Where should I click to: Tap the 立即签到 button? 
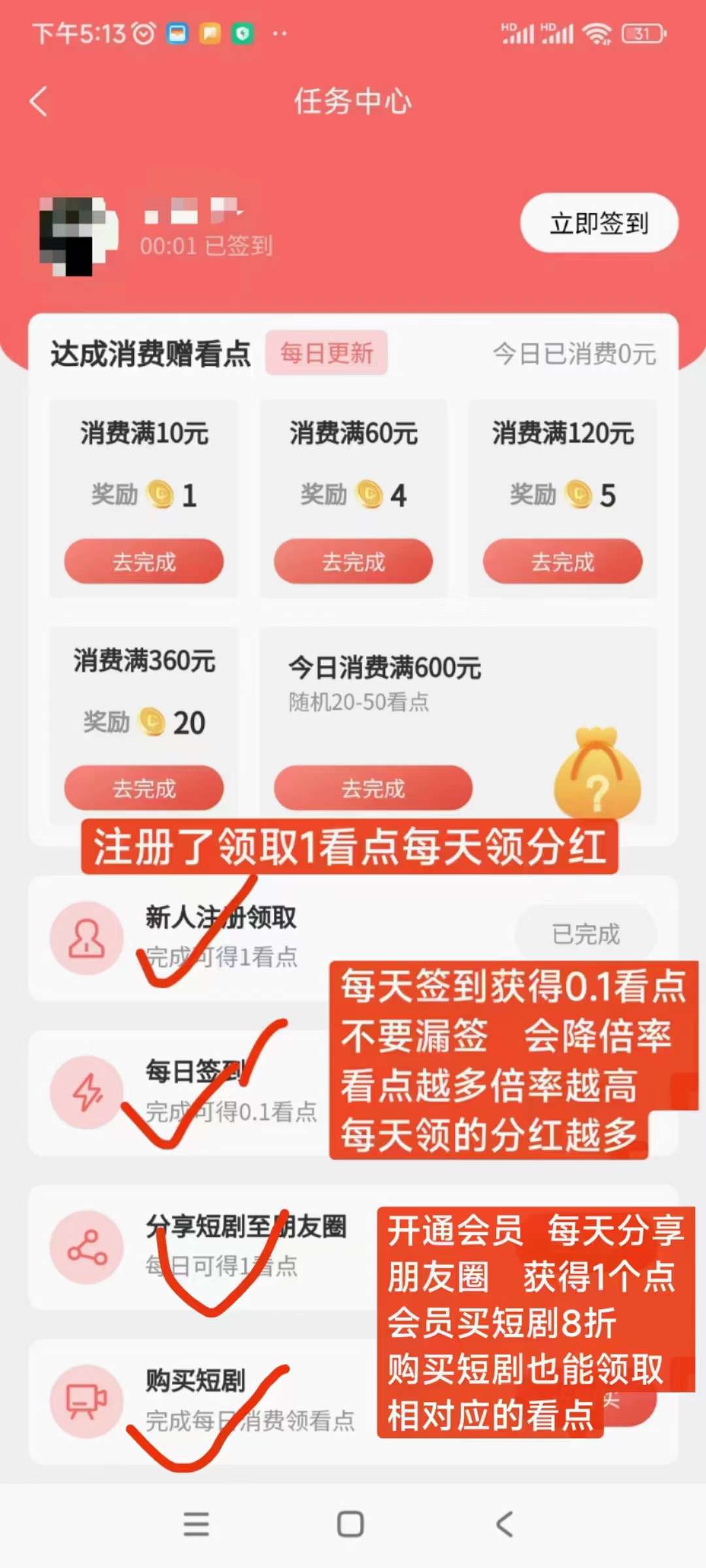pyautogui.click(x=599, y=223)
